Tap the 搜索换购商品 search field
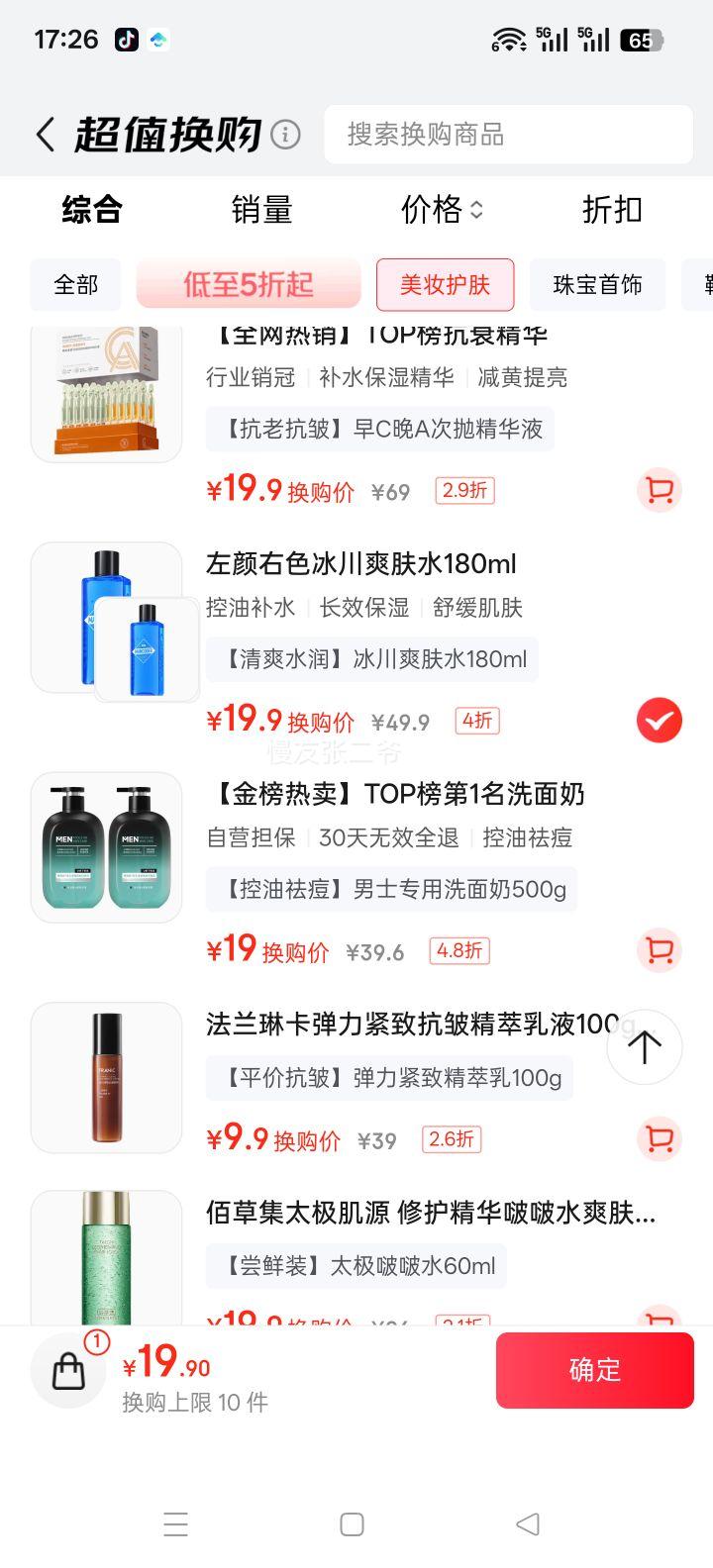This screenshot has width=713, height=1568. pos(507,134)
